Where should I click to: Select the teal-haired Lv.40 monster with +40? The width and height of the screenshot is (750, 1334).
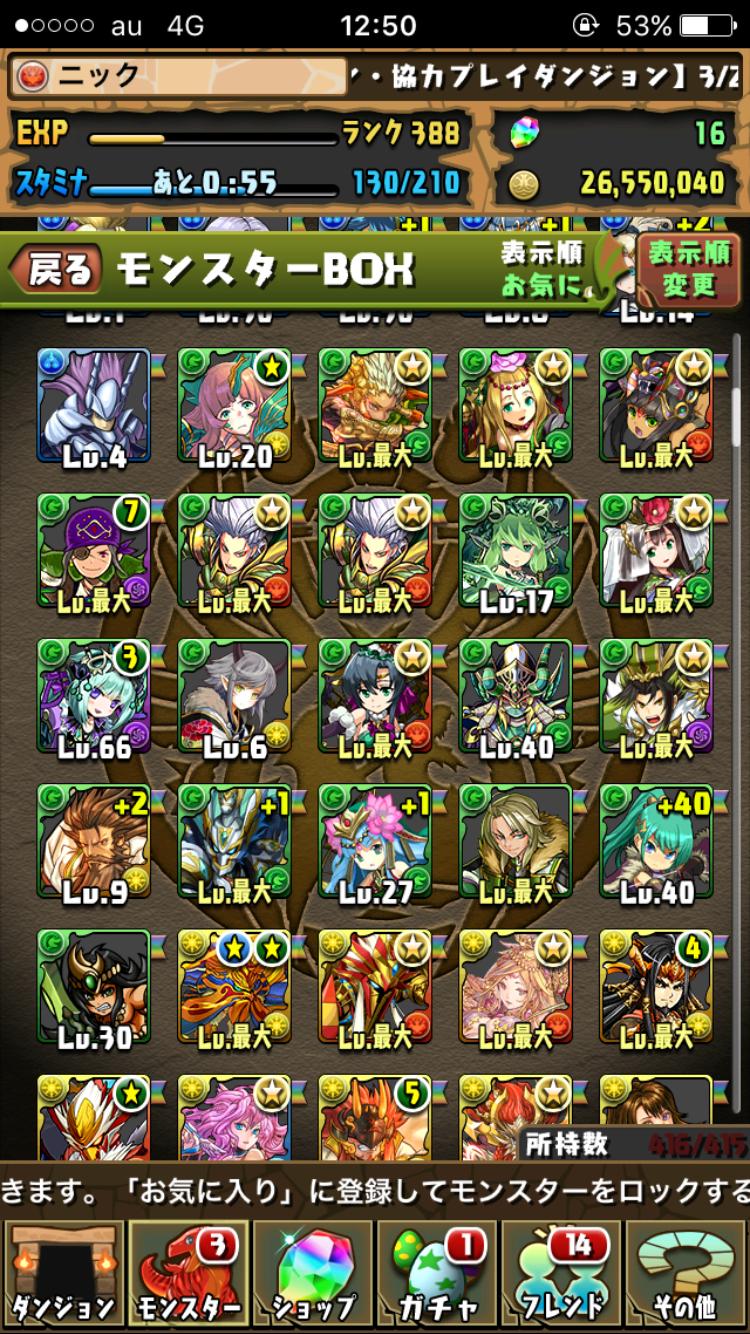click(656, 841)
